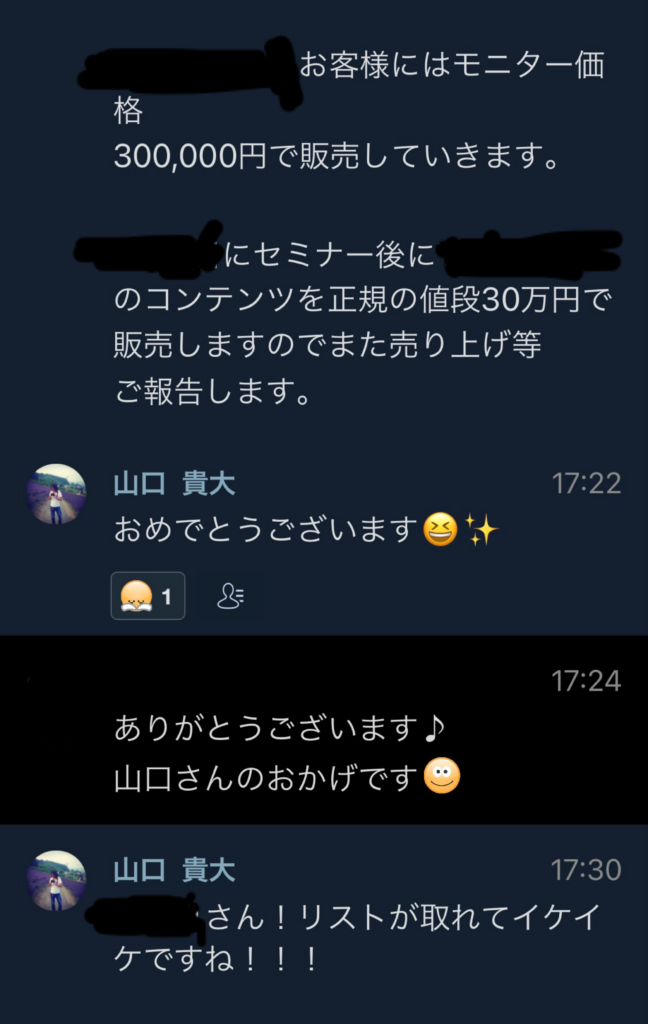The height and width of the screenshot is (1024, 648).
Task: Tap the bow reaction chip under おめでとうございます
Action: point(147,597)
